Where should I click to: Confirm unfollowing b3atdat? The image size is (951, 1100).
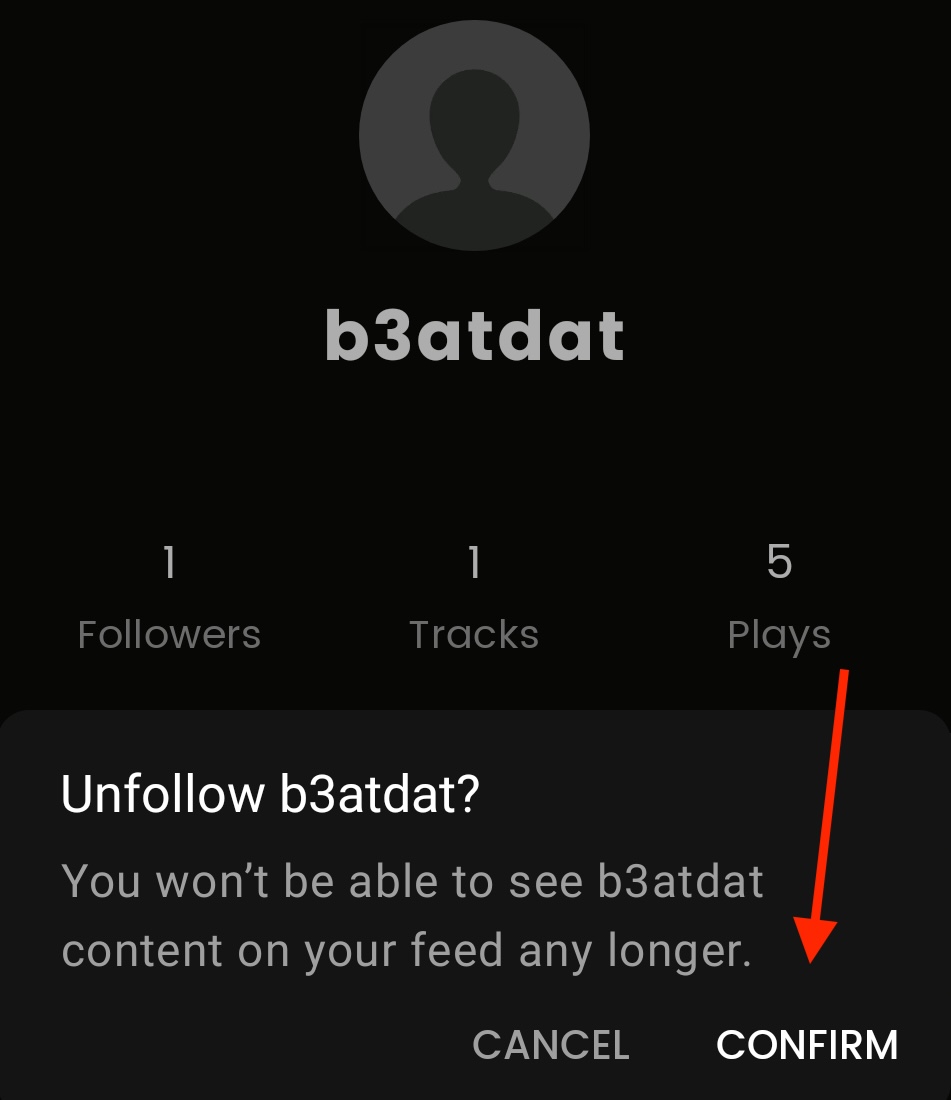click(x=807, y=1045)
